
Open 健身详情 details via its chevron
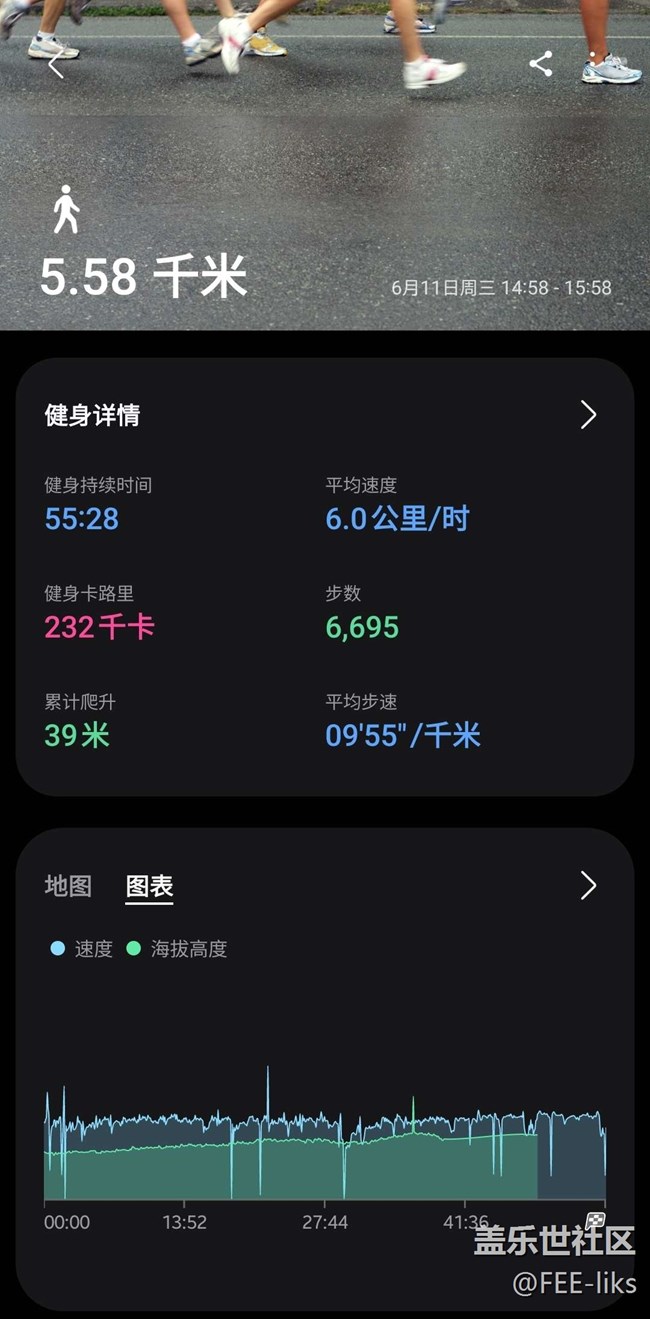tap(588, 415)
